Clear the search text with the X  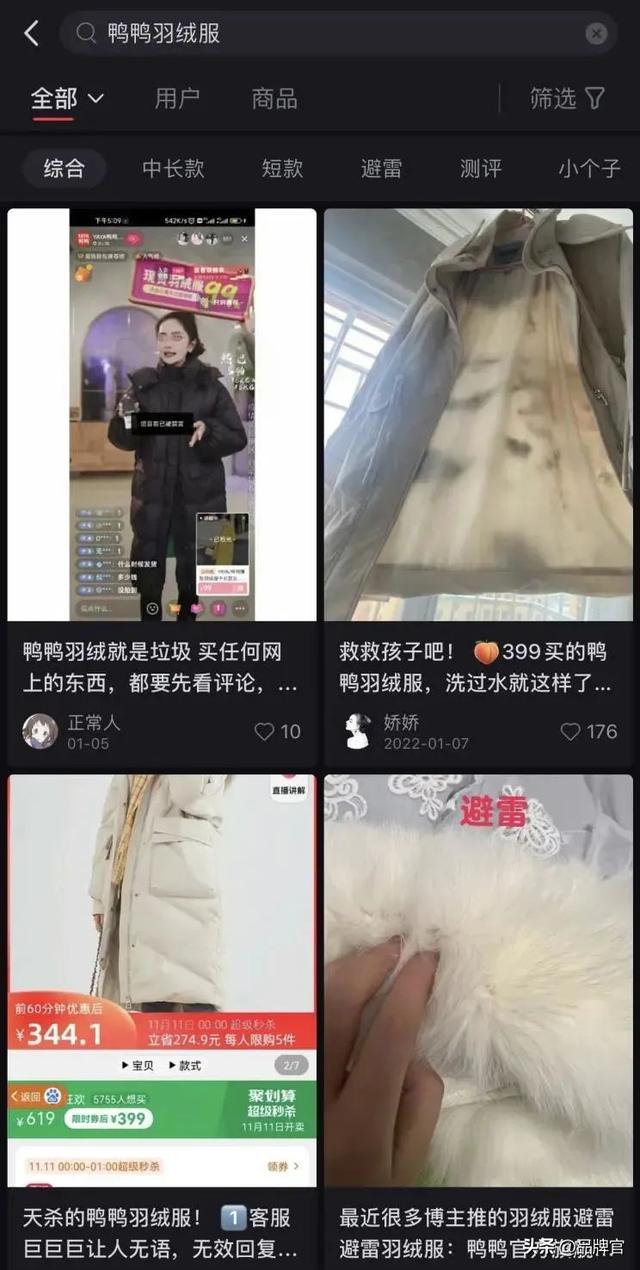tap(596, 34)
